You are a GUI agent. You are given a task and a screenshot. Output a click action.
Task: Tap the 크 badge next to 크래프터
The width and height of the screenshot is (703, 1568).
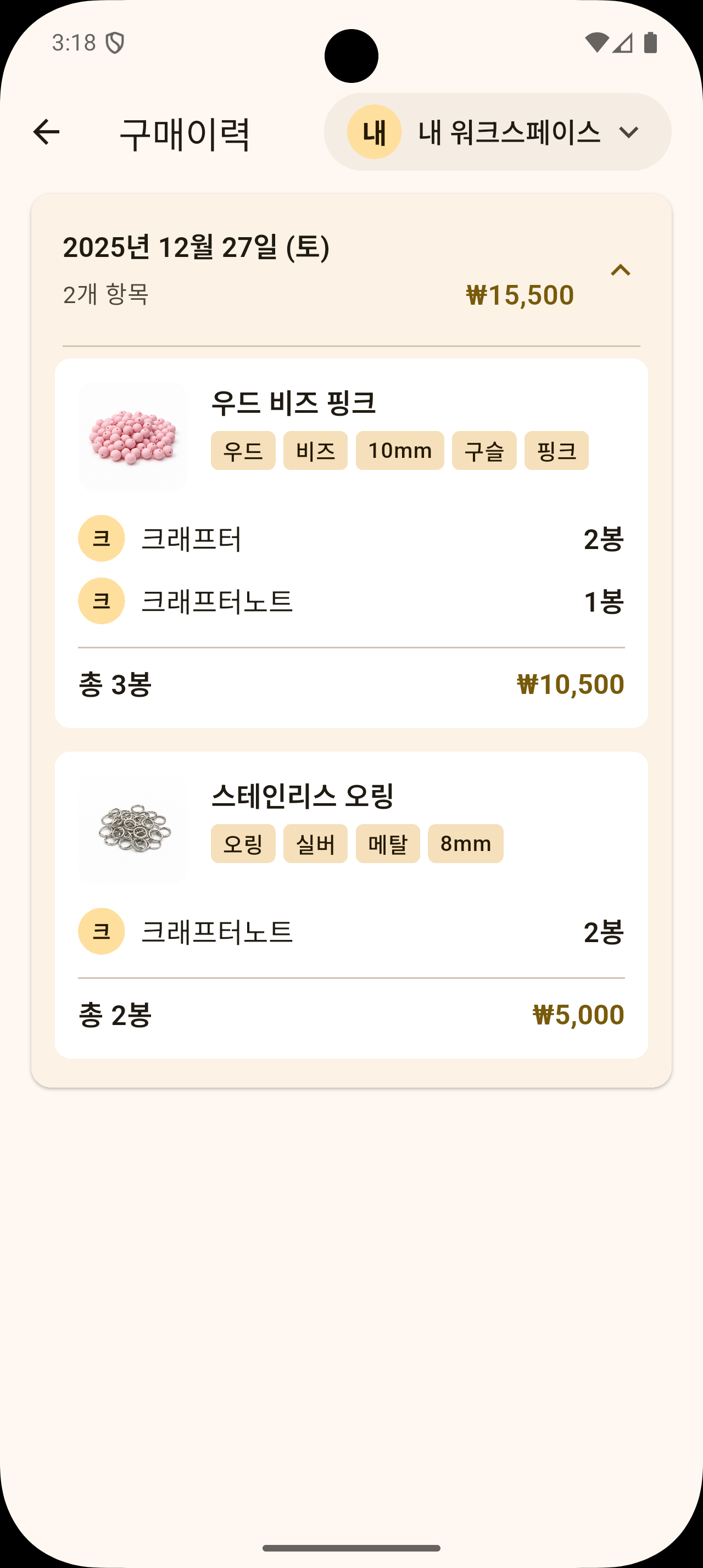coord(101,537)
